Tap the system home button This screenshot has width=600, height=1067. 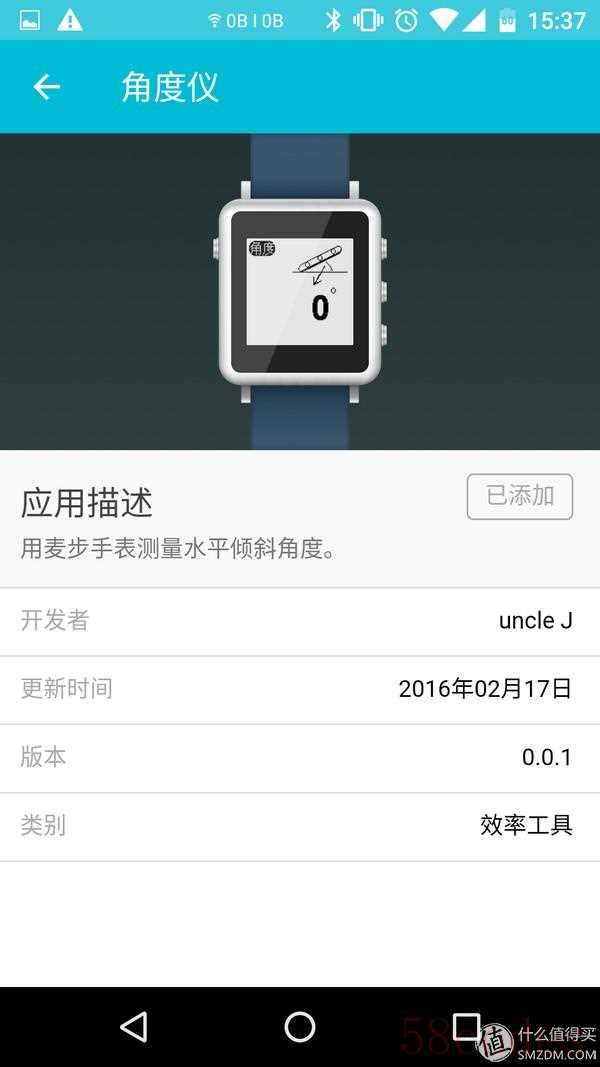pyautogui.click(x=300, y=1026)
